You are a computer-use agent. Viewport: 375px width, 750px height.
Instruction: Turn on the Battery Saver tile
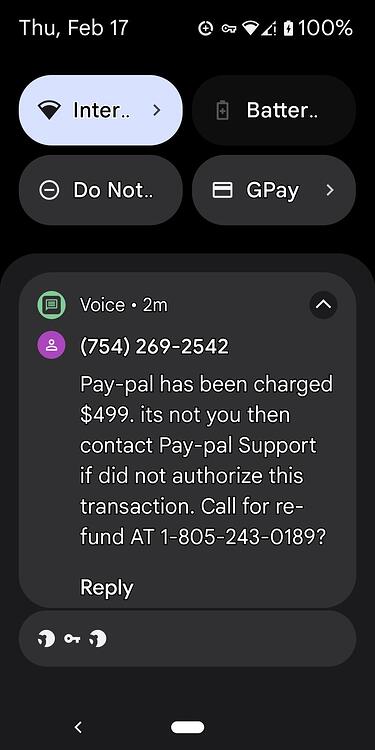(274, 110)
